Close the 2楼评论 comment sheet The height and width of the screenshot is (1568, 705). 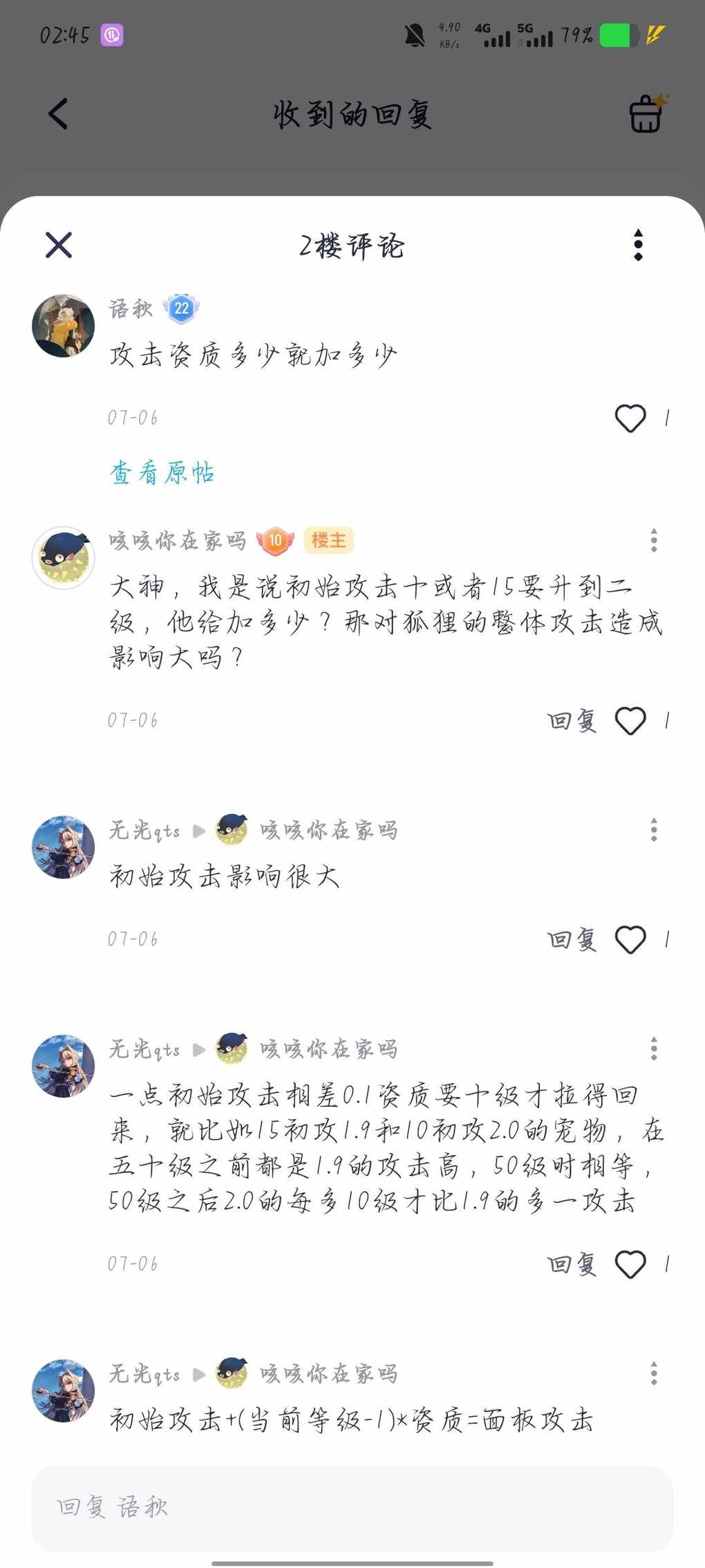[x=59, y=245]
